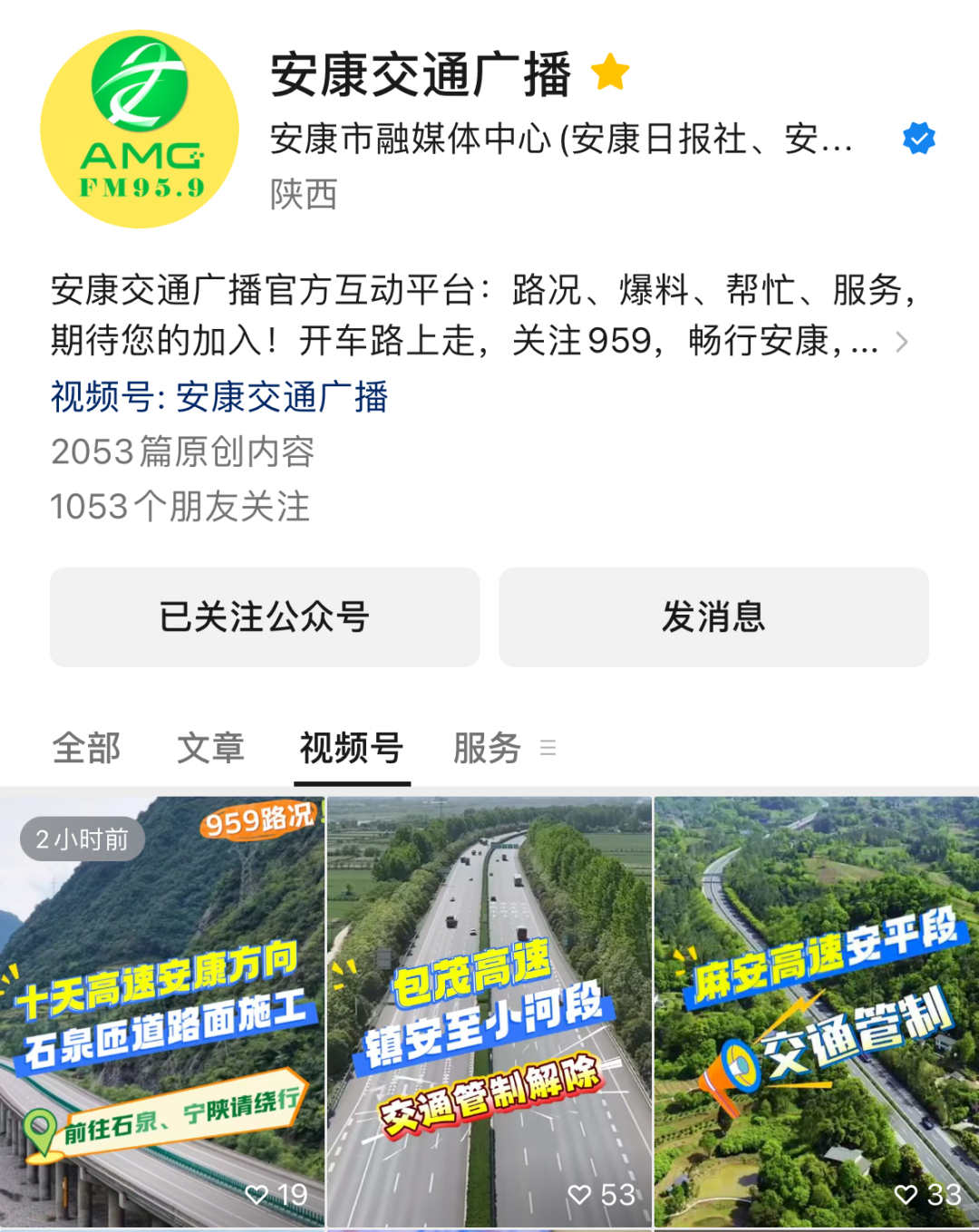The image size is (979, 1232).
Task: Switch to the 文章 tab
Action: pyautogui.click(x=210, y=748)
